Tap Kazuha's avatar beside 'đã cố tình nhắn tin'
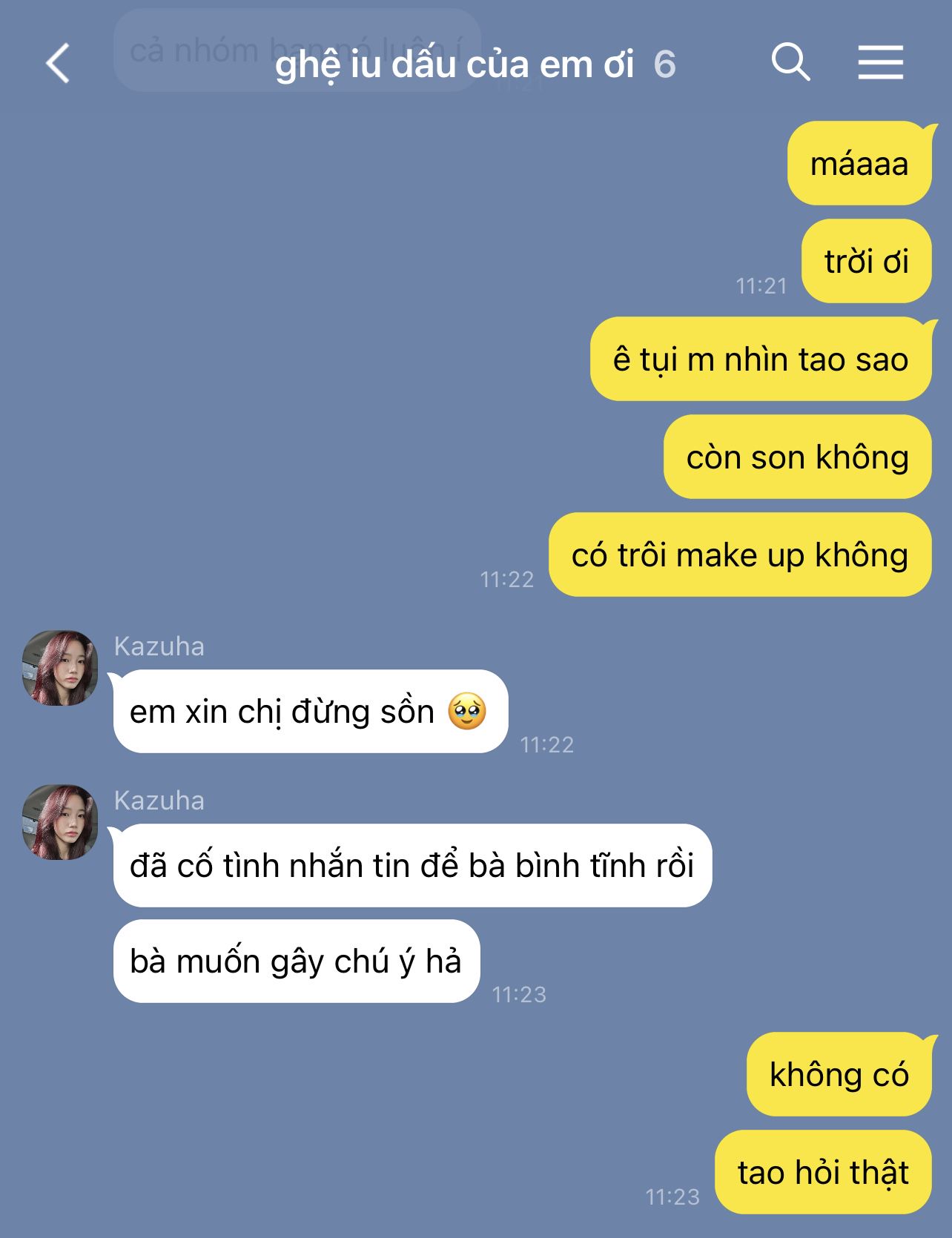The image size is (952, 1238). click(x=60, y=822)
